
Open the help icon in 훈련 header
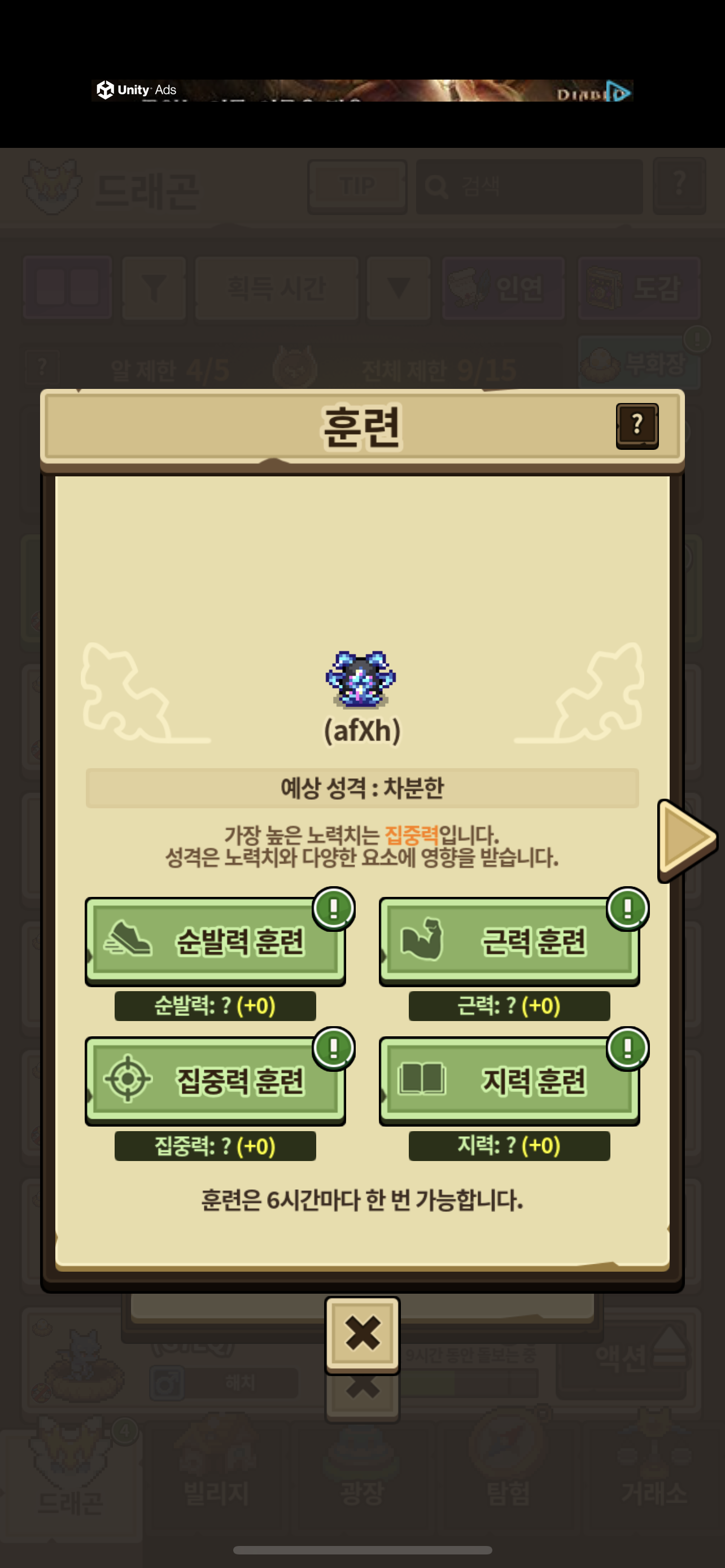637,426
